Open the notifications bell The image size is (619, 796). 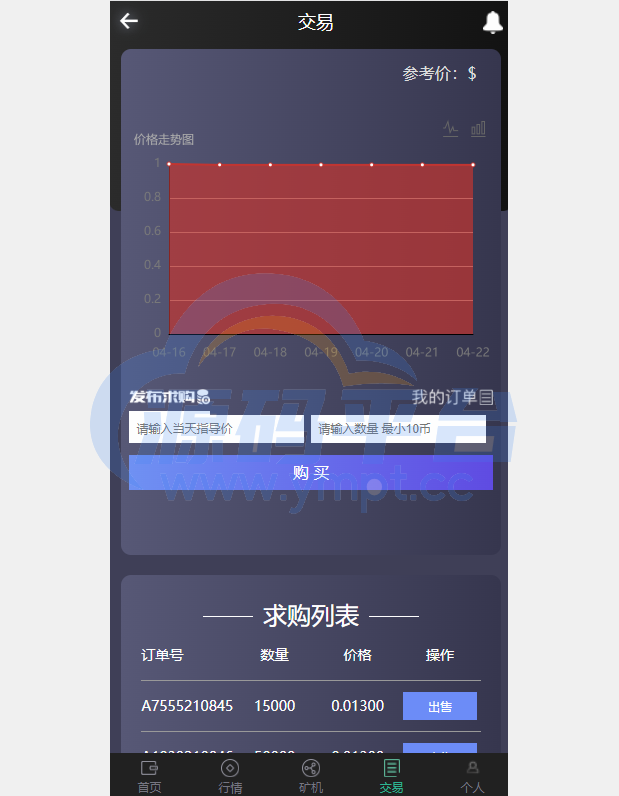pyautogui.click(x=492, y=22)
